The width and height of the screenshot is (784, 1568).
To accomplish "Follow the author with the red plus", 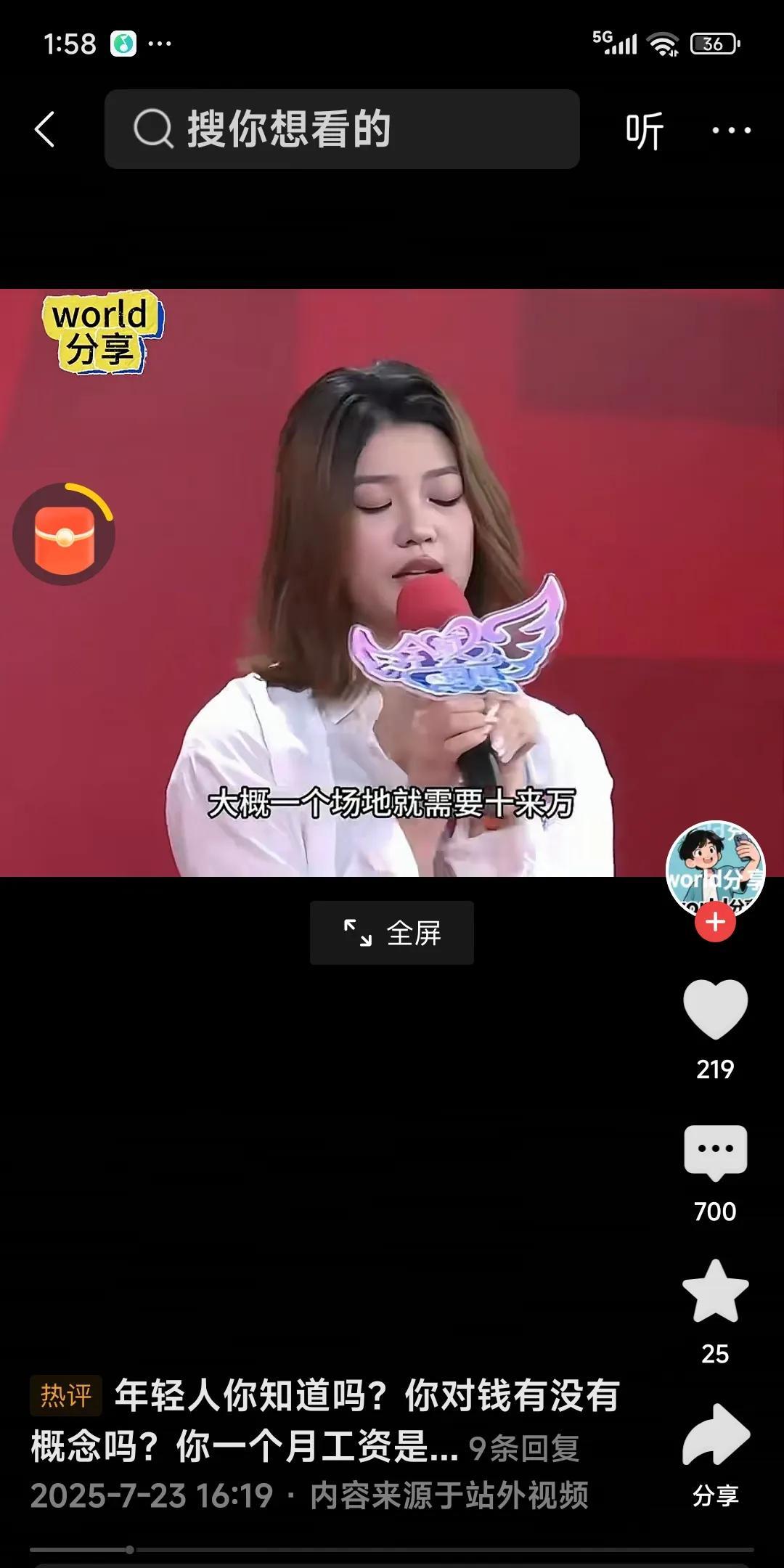I will point(715,922).
